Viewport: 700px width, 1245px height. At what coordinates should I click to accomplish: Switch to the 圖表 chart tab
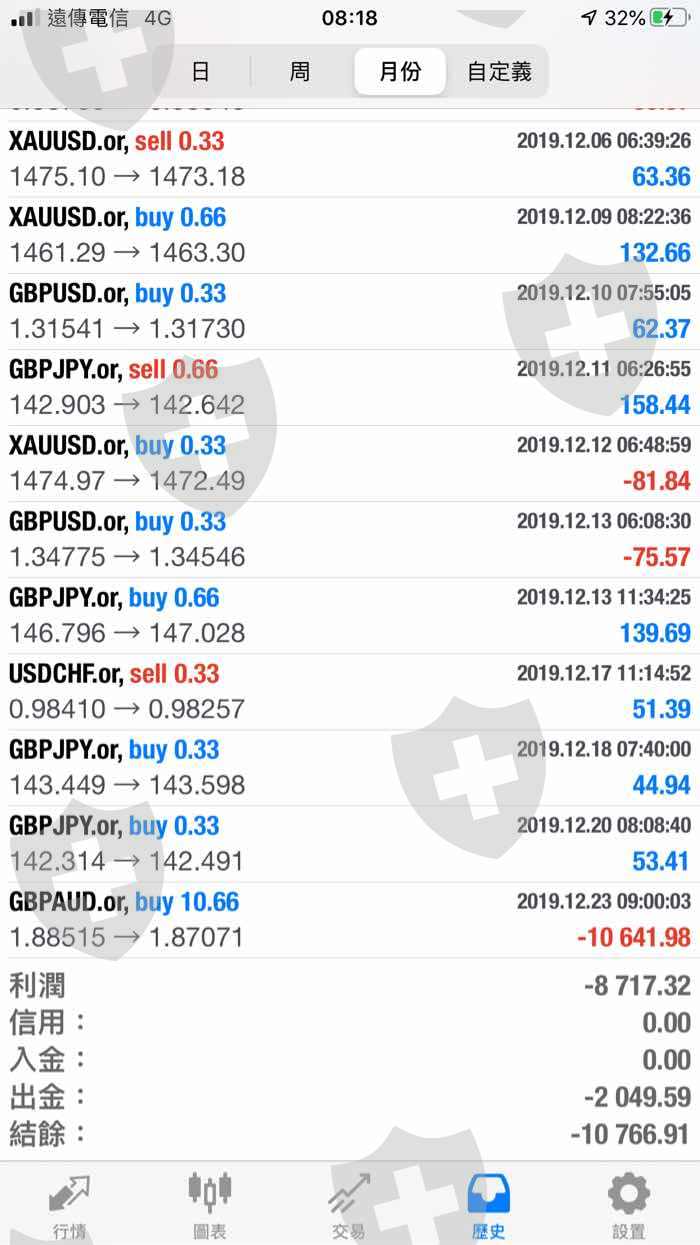pyautogui.click(x=209, y=1205)
